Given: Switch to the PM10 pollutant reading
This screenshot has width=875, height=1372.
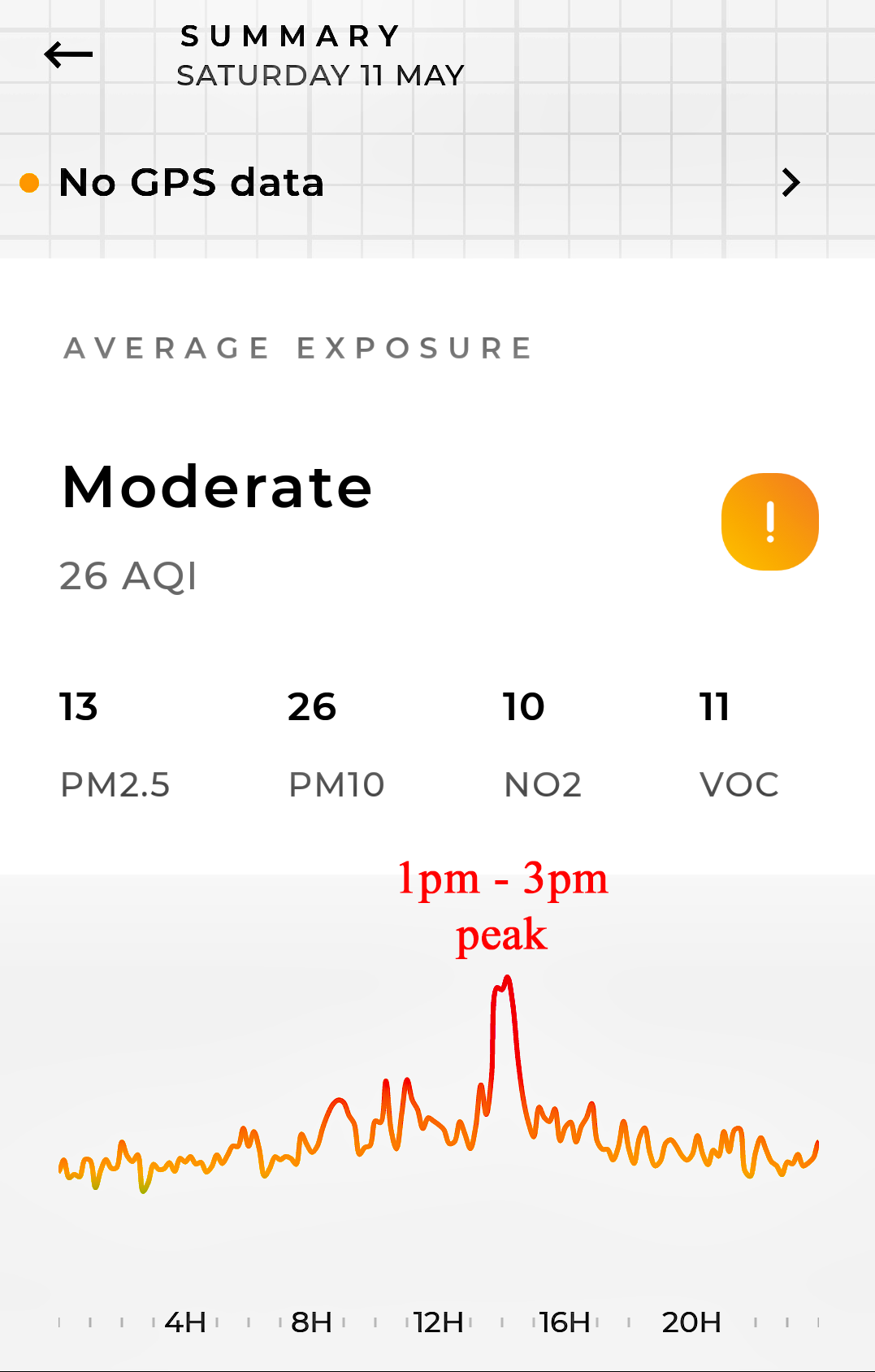Looking at the screenshot, I should click(x=336, y=745).
